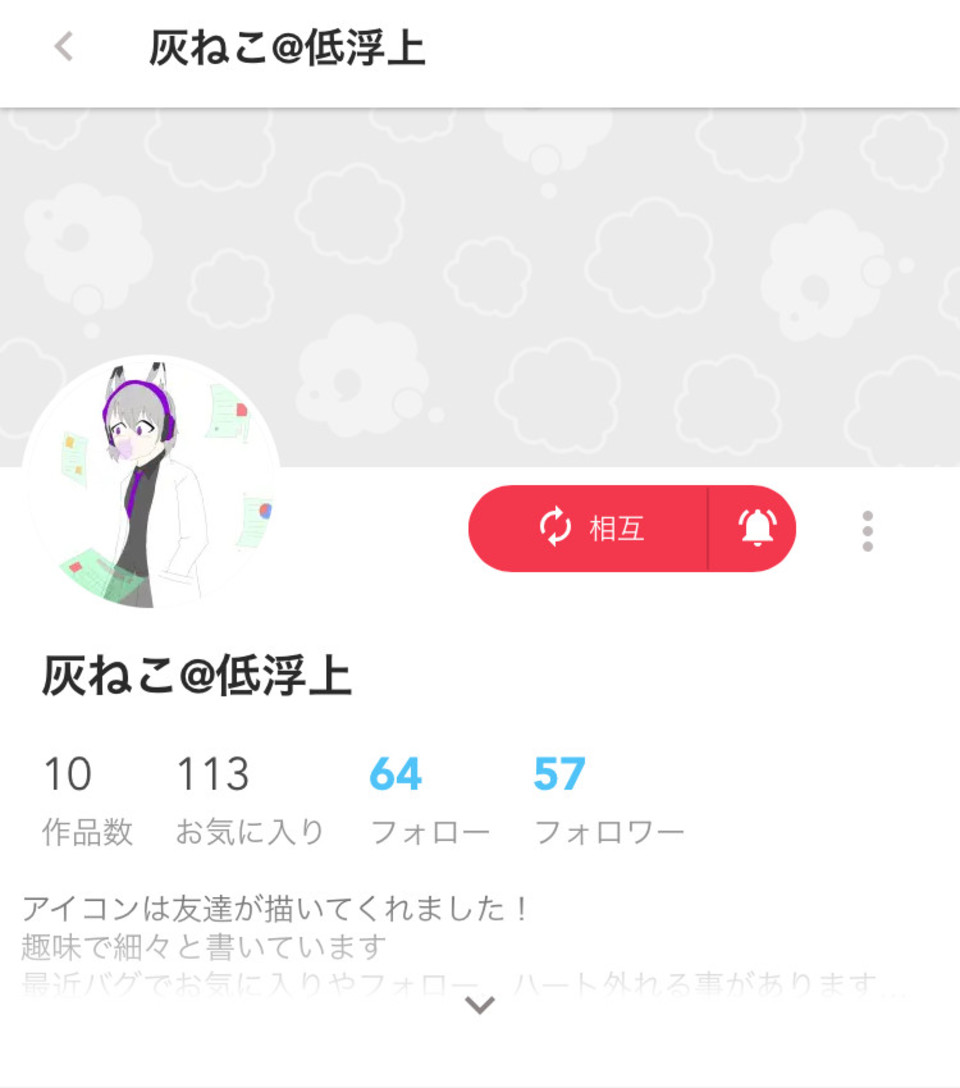
Task: Open the three-dot overflow menu
Action: 867,531
